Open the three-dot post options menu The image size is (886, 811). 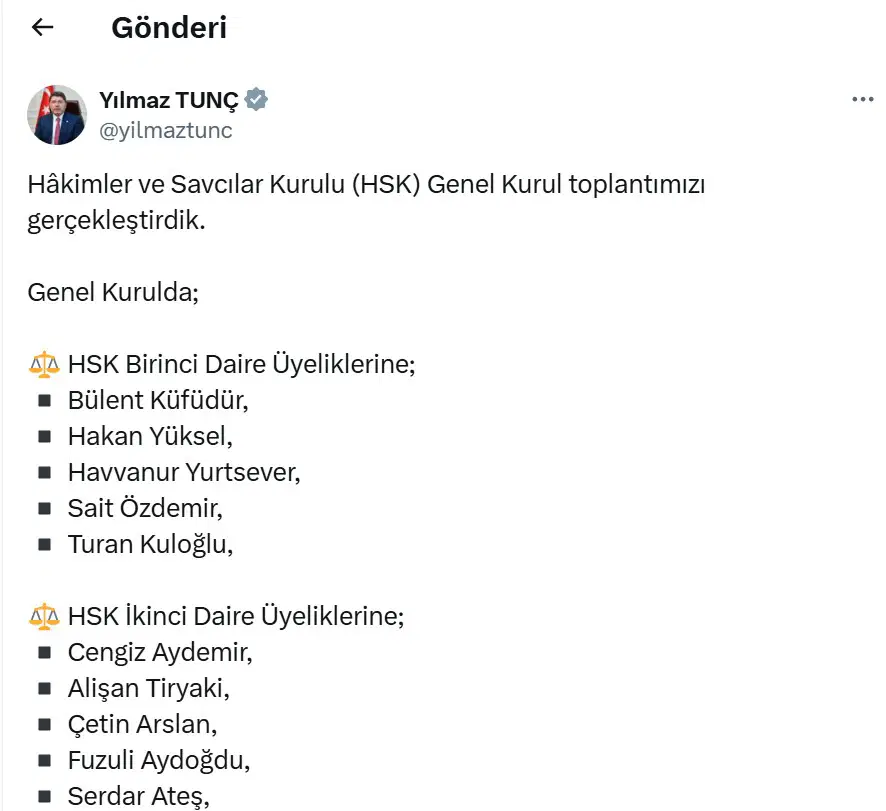(862, 100)
